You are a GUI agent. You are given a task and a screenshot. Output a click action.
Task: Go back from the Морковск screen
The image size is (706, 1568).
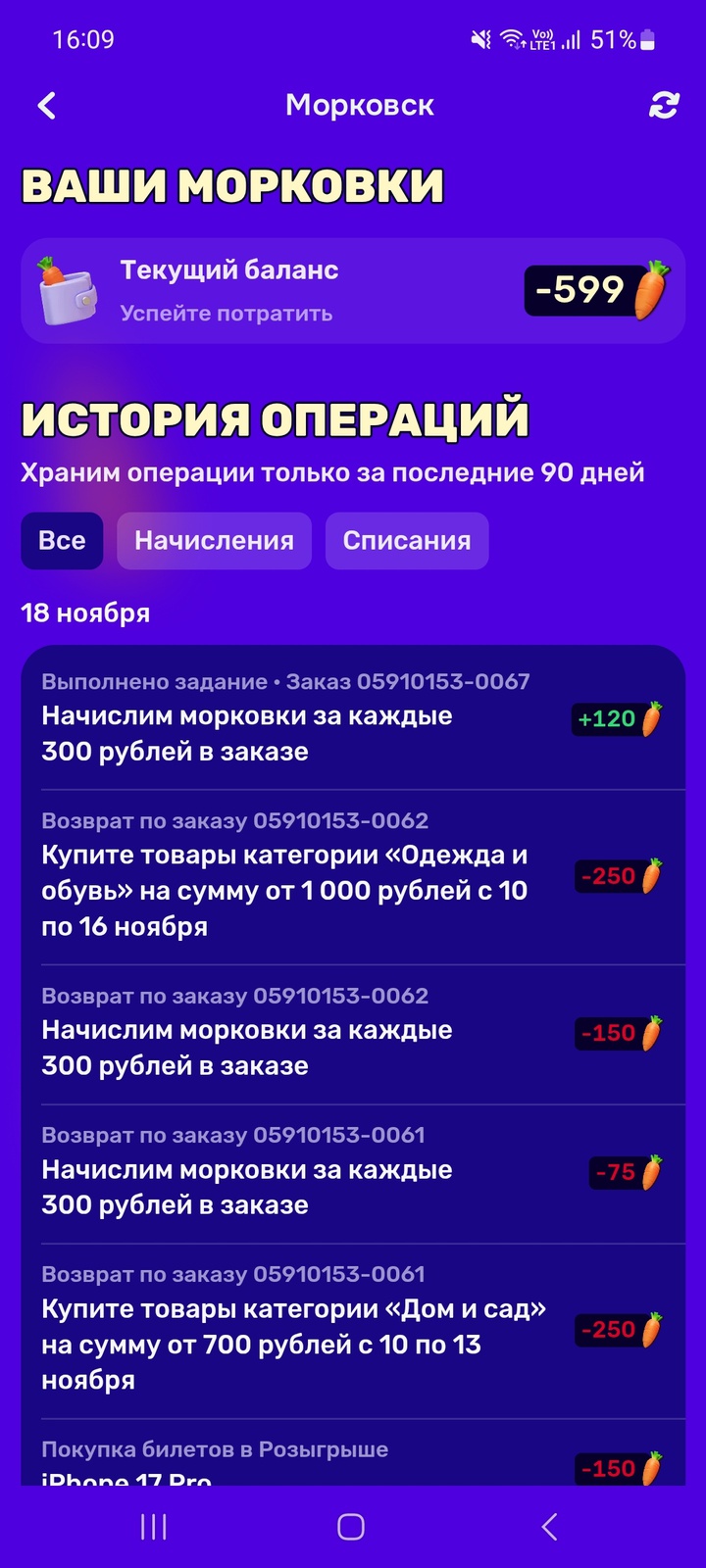click(46, 106)
